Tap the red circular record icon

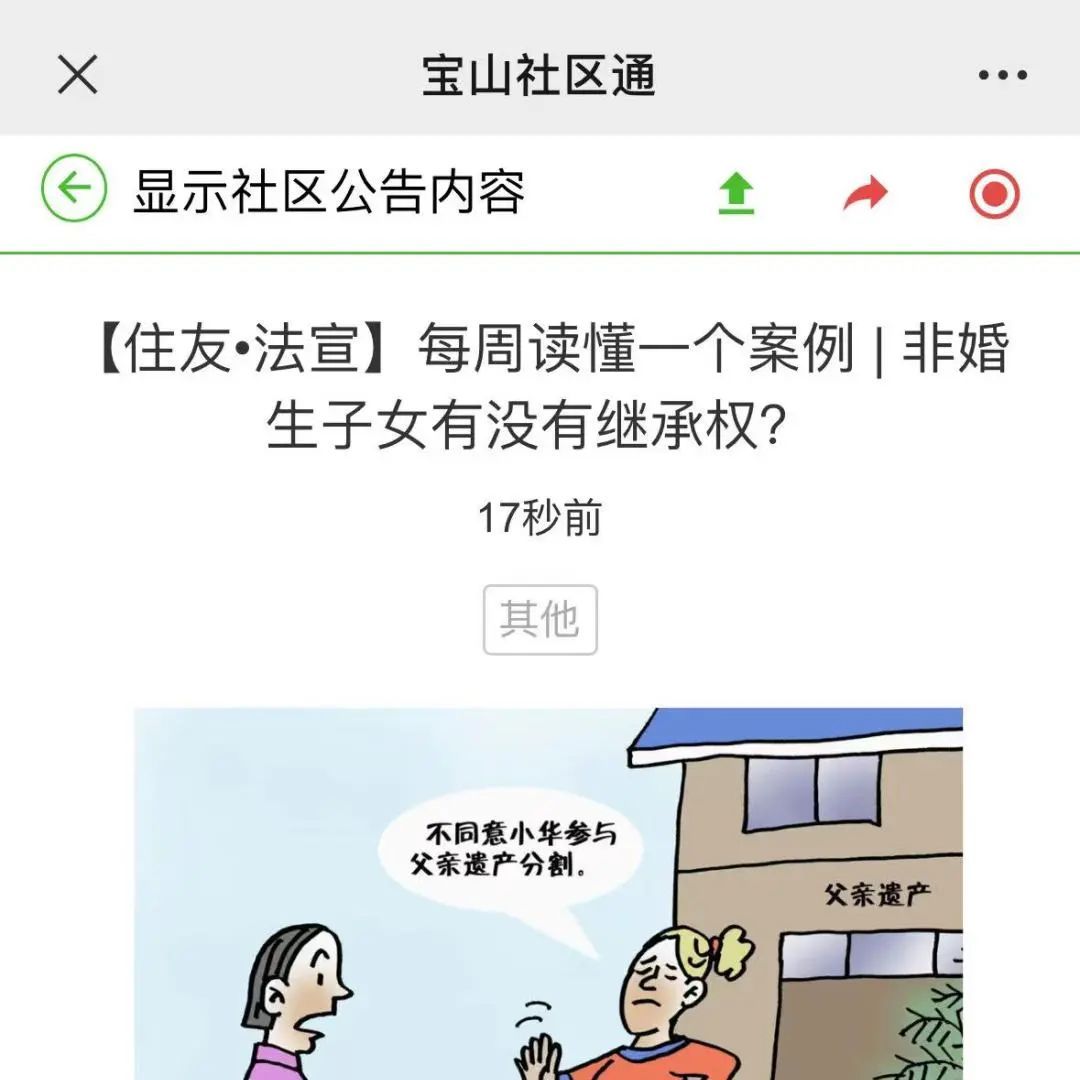[x=994, y=193]
